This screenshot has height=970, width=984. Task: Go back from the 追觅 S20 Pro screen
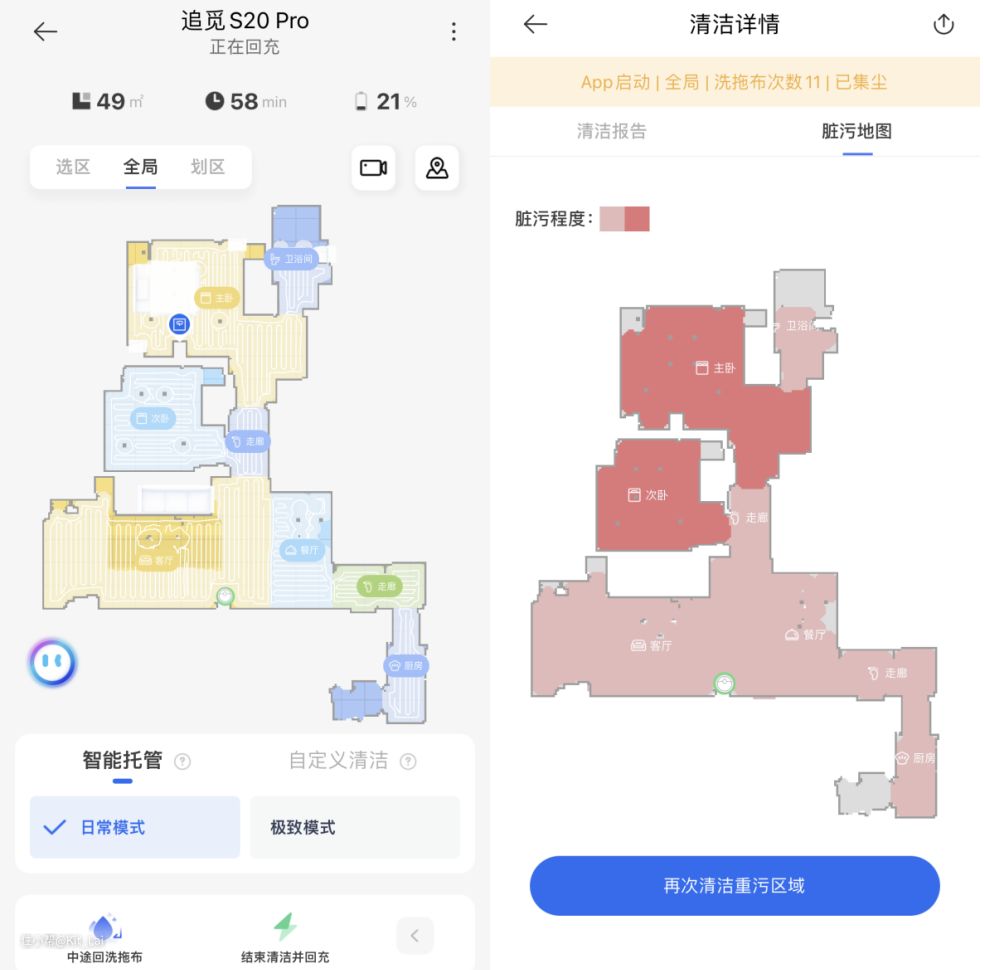point(45,31)
